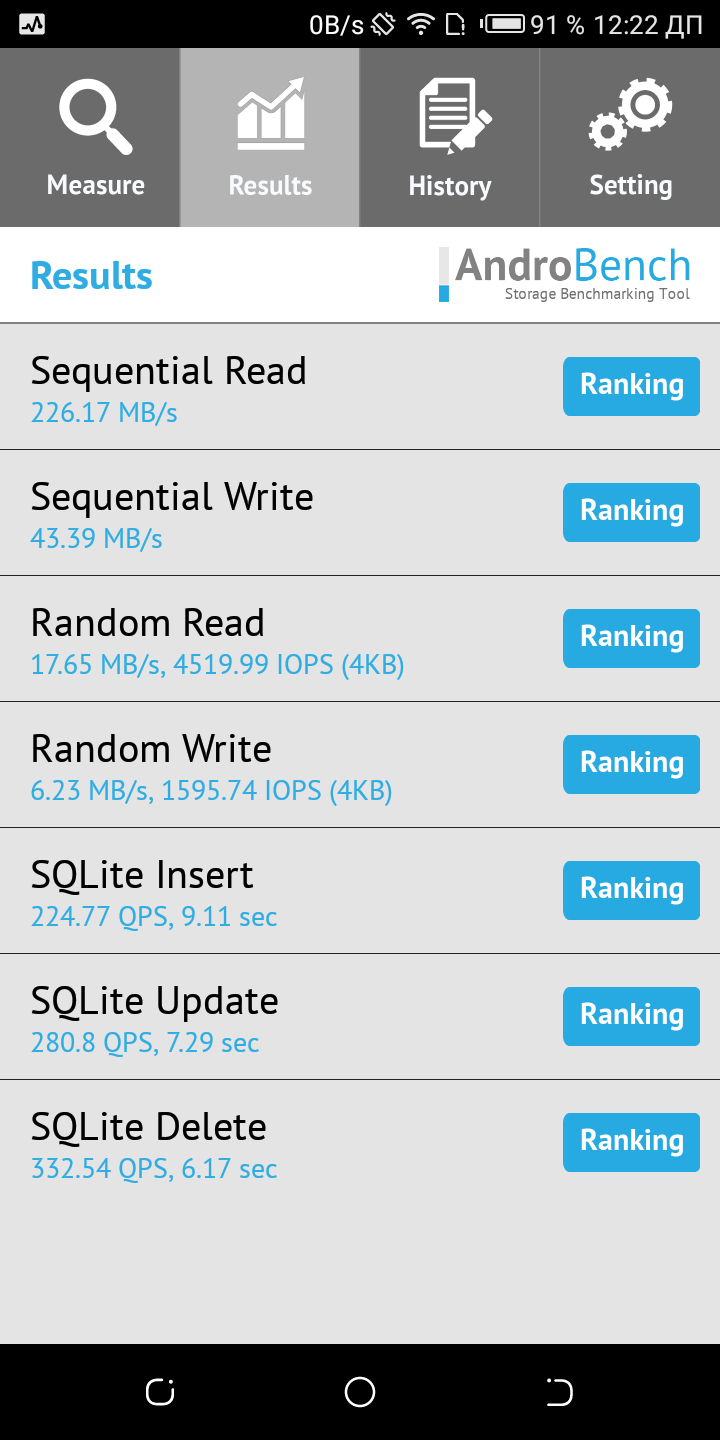Image resolution: width=720 pixels, height=1440 pixels.
Task: Check Ranking for SQLite Insert
Action: click(x=631, y=890)
